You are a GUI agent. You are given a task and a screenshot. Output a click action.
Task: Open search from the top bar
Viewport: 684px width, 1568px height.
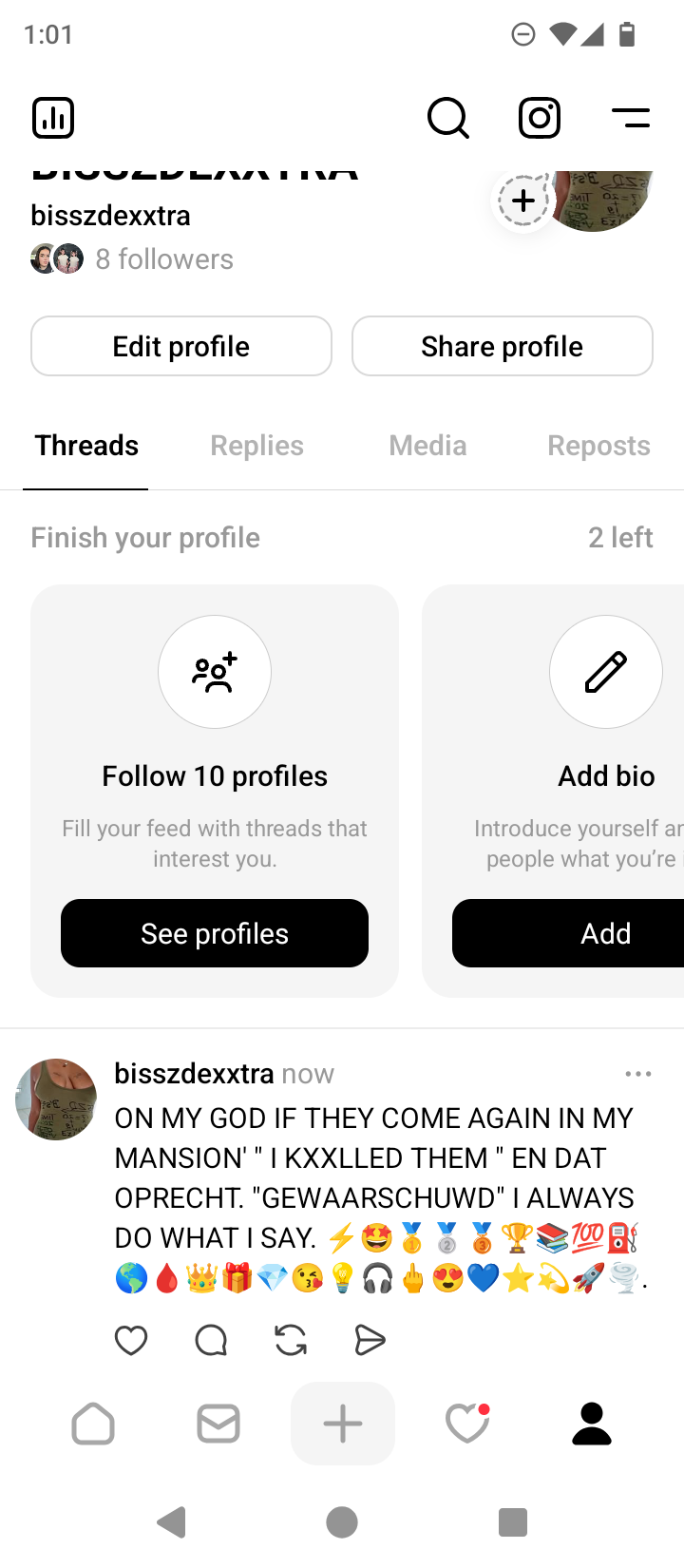coord(447,118)
